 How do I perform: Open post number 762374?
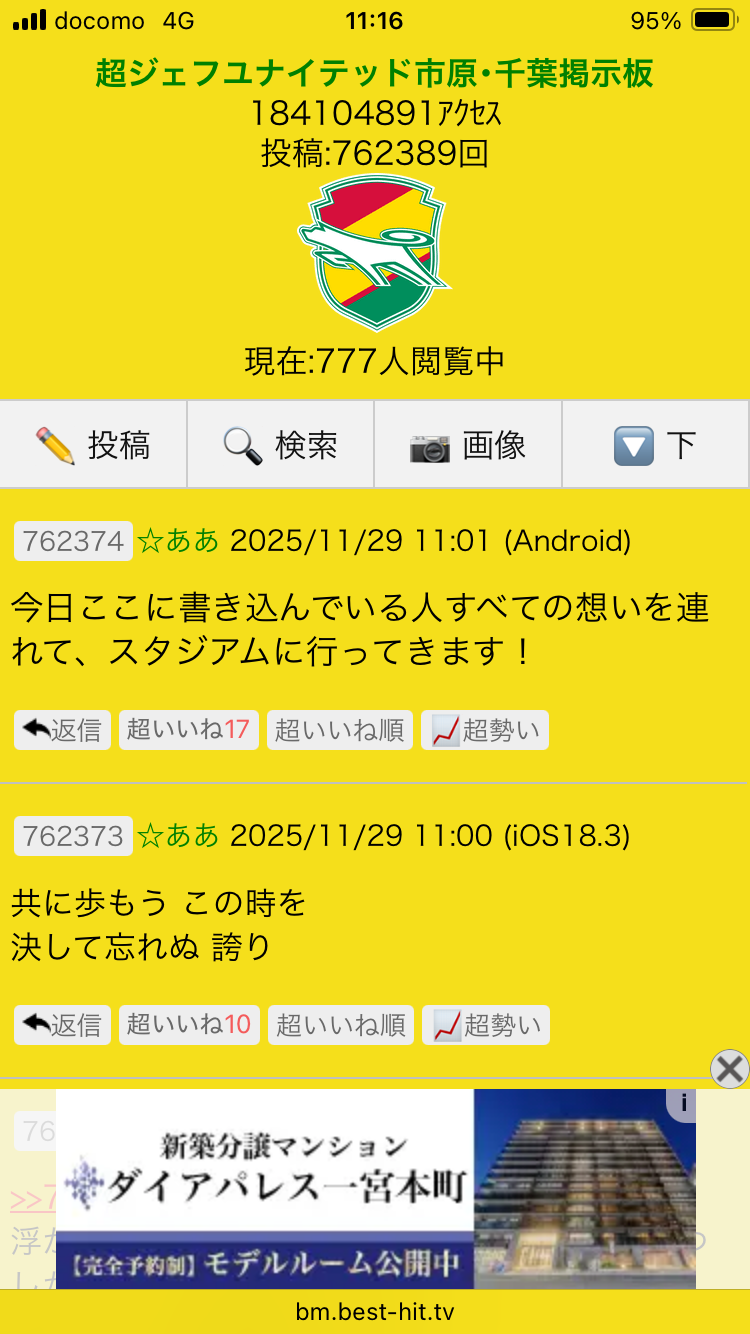73,541
